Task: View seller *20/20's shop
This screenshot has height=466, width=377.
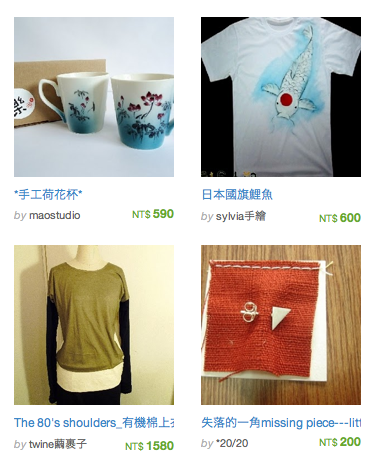Action: (232, 443)
